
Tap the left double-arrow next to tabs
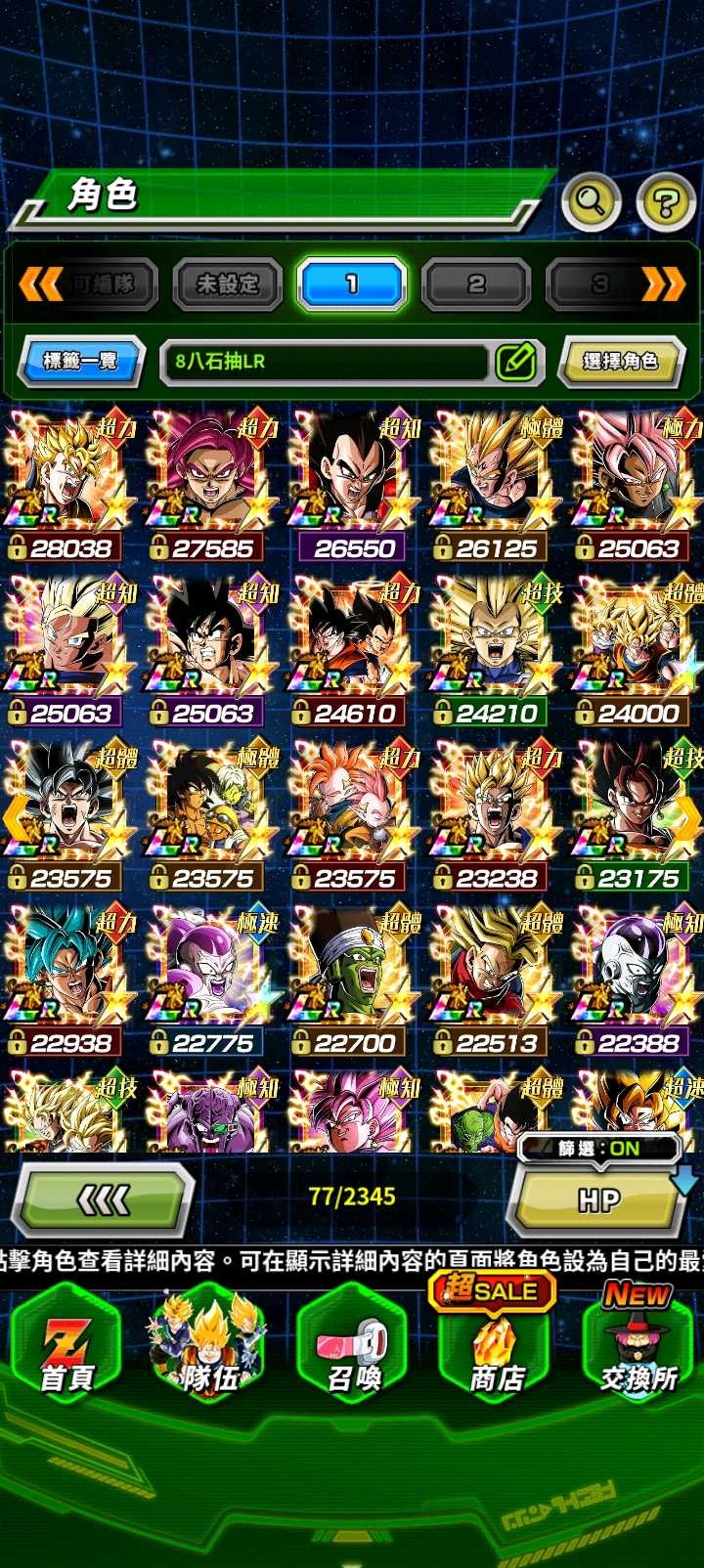coord(39,284)
